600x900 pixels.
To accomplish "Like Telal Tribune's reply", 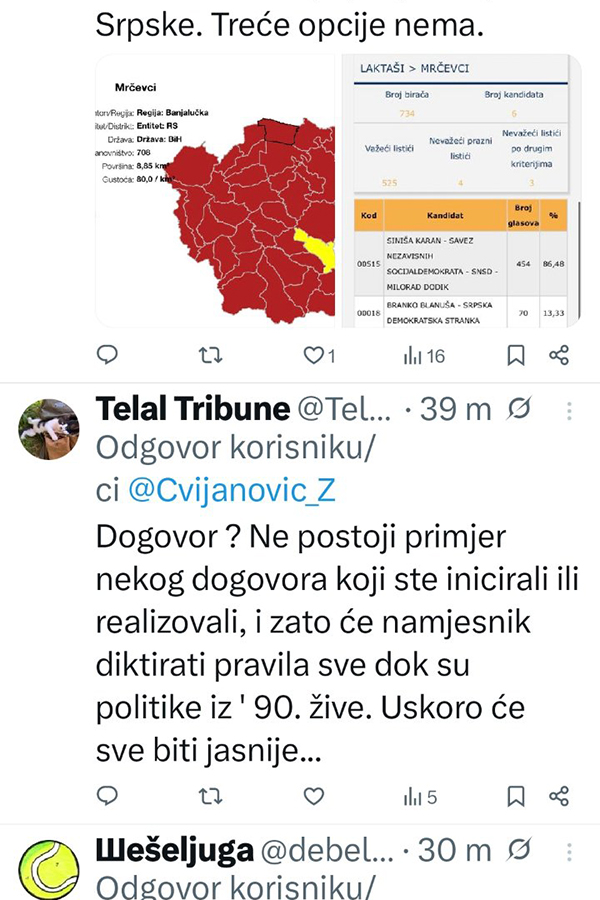I will click(x=314, y=796).
